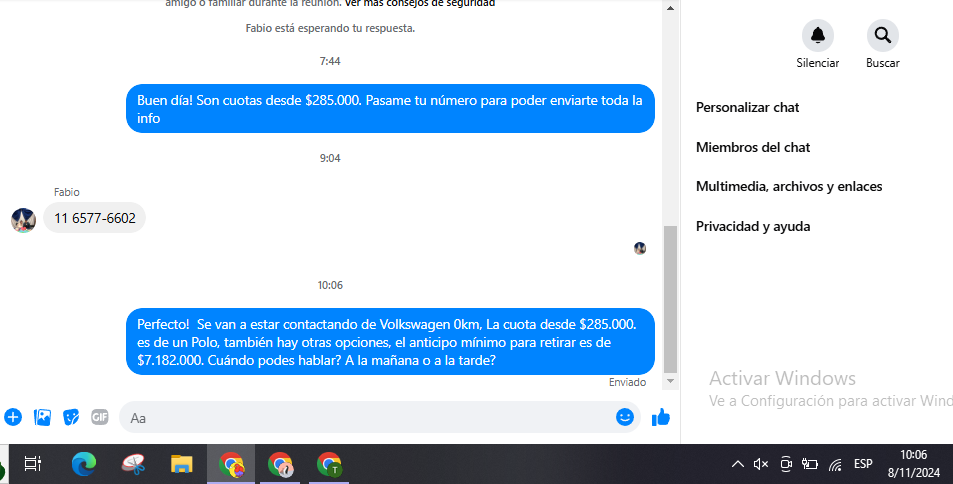Expand Privacidad y ayuda section
Viewport: 953px width, 484px height.
coord(752,226)
